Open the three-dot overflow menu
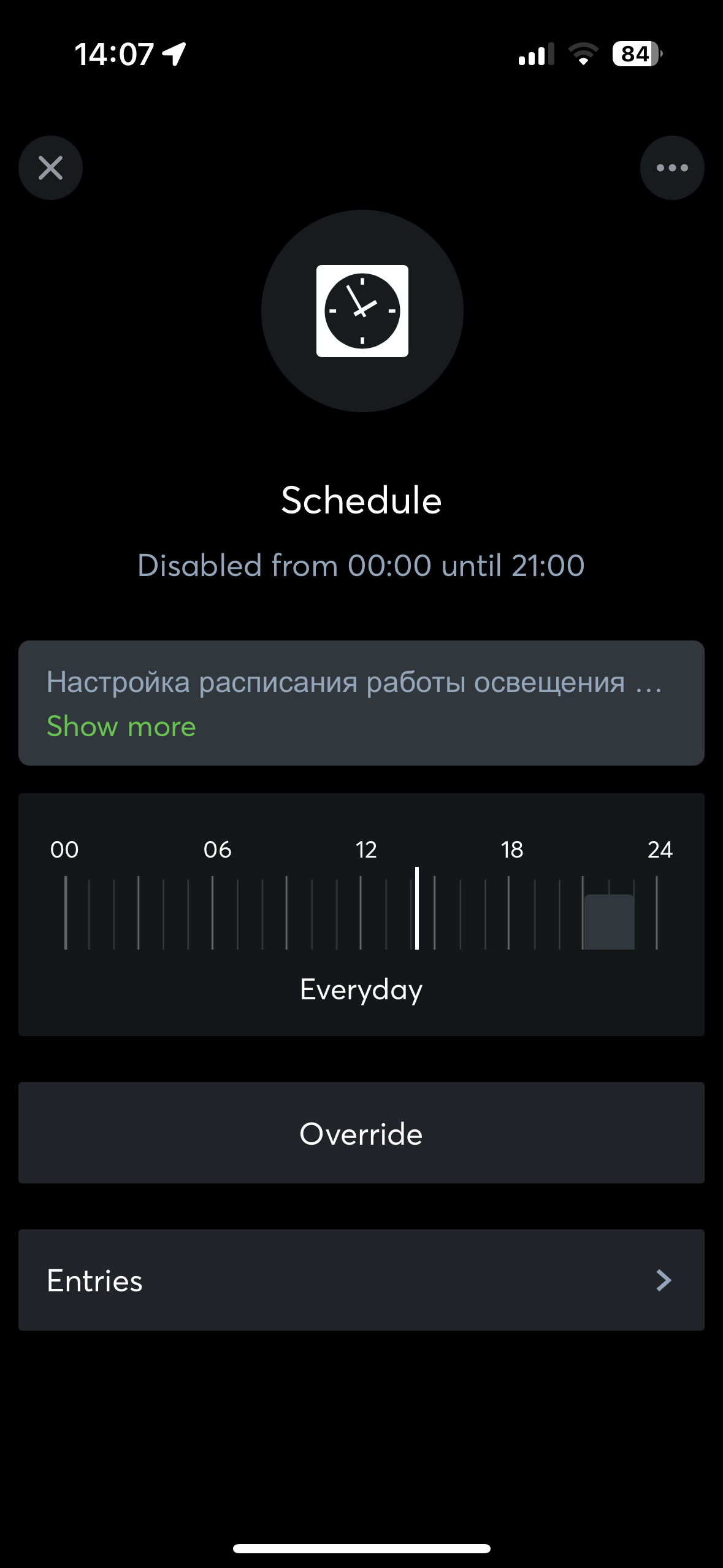The height and width of the screenshot is (1568, 723). point(671,167)
